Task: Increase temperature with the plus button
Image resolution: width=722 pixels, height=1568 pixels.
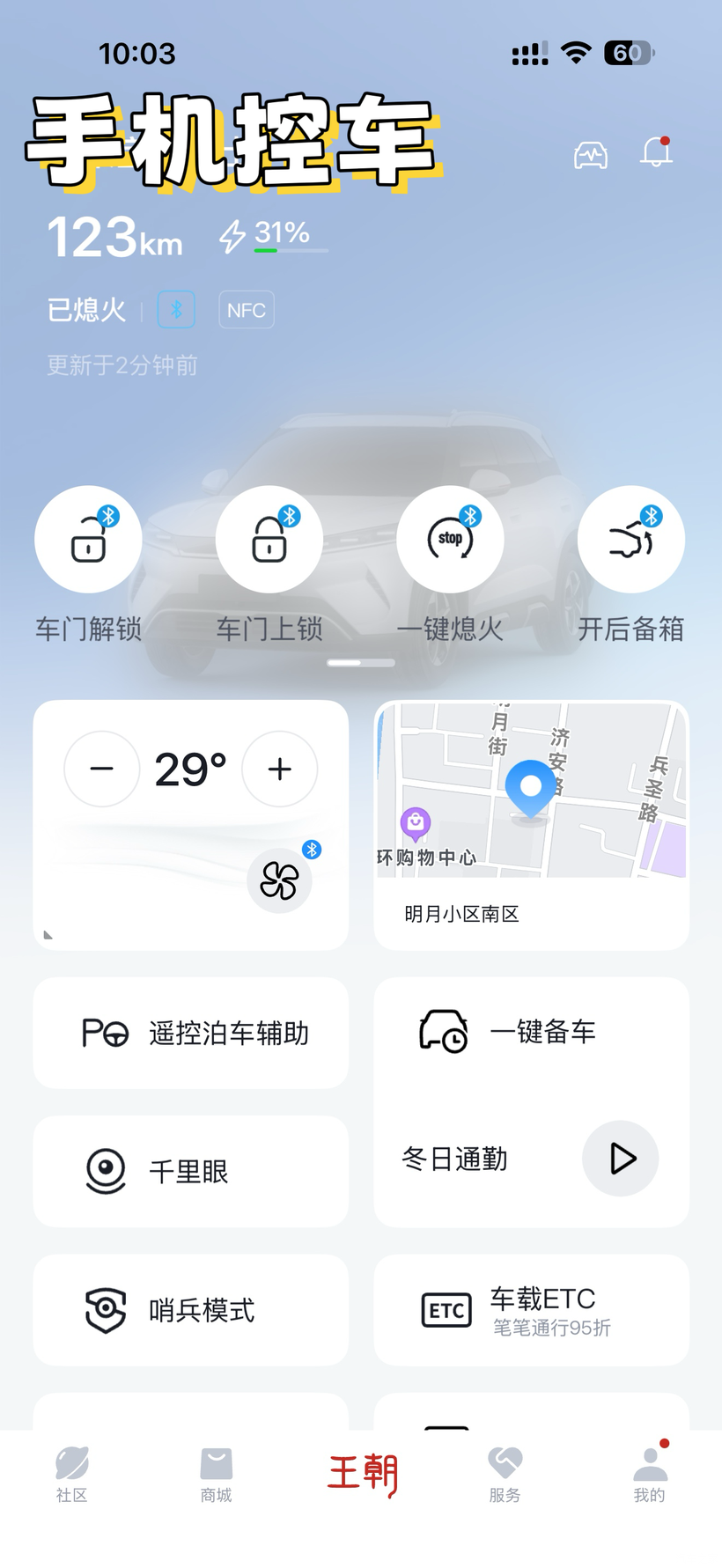Action: tap(280, 769)
